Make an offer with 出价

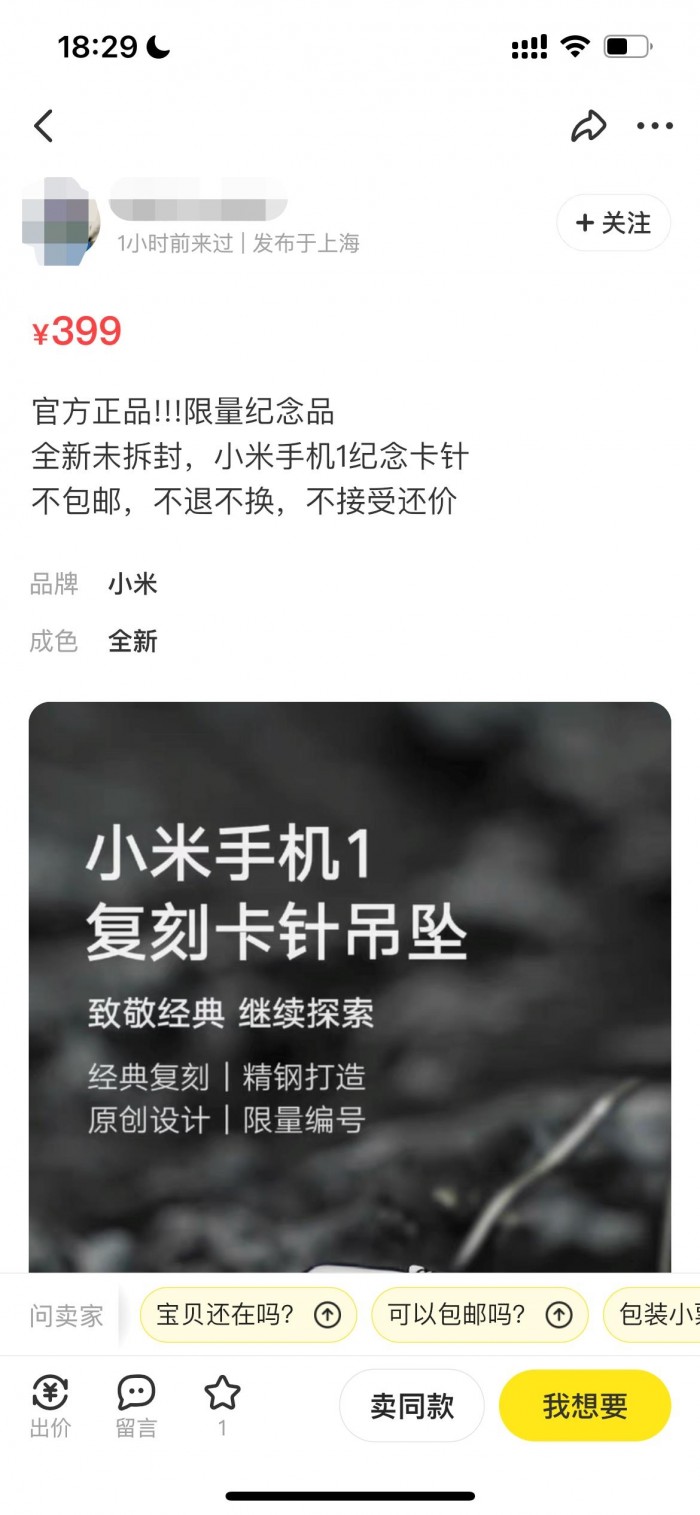click(x=50, y=1405)
